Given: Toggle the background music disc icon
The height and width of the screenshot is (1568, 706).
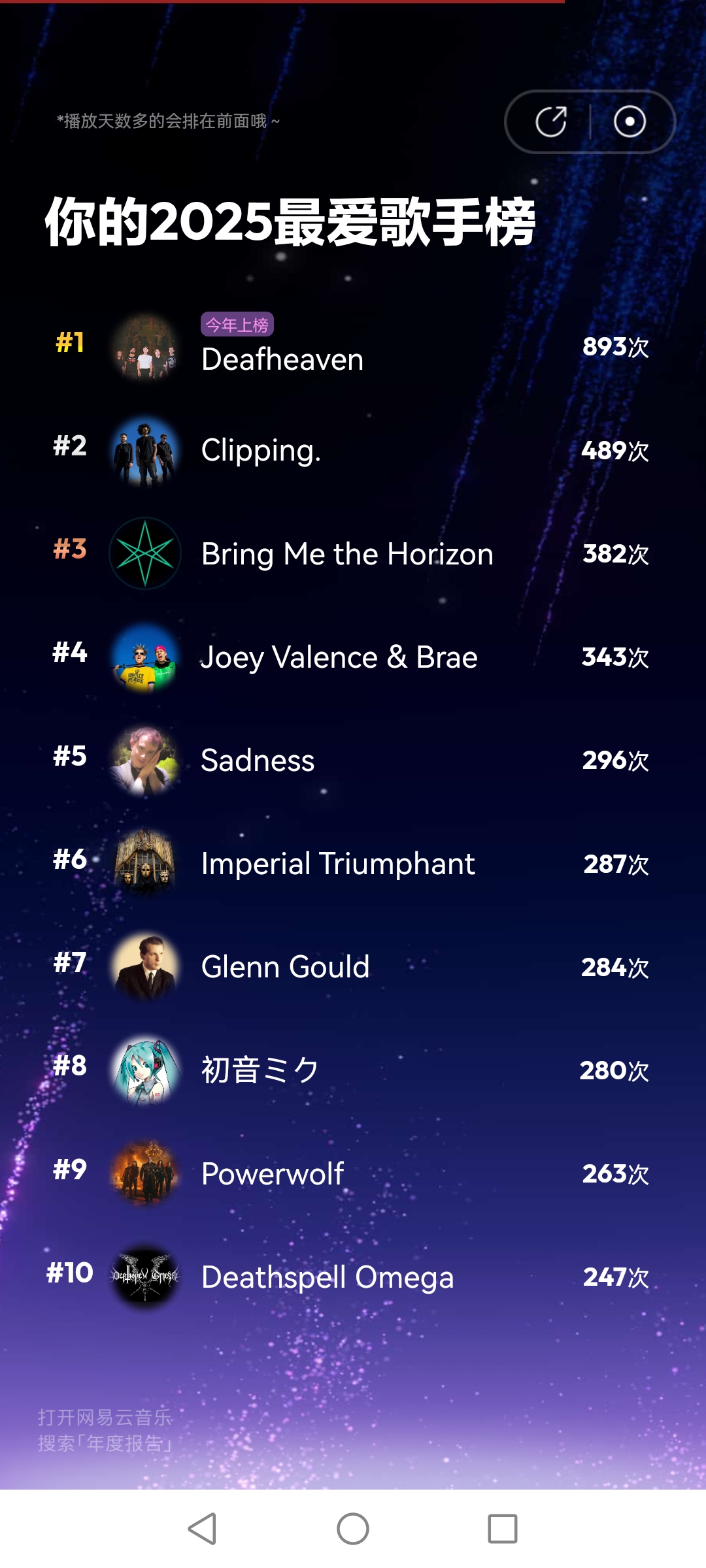Looking at the screenshot, I should [630, 122].
